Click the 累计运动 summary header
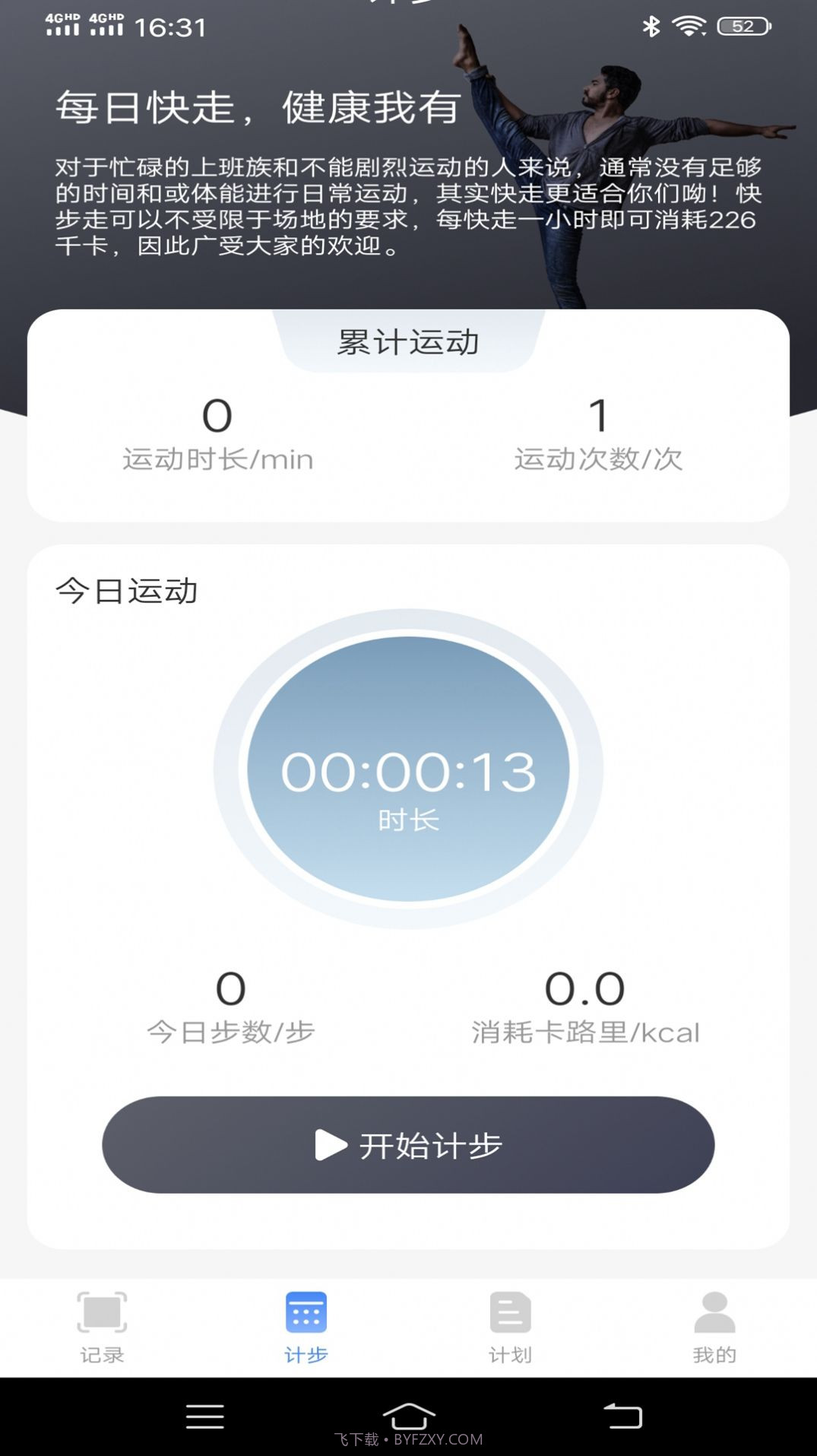817x1456 pixels. click(408, 343)
